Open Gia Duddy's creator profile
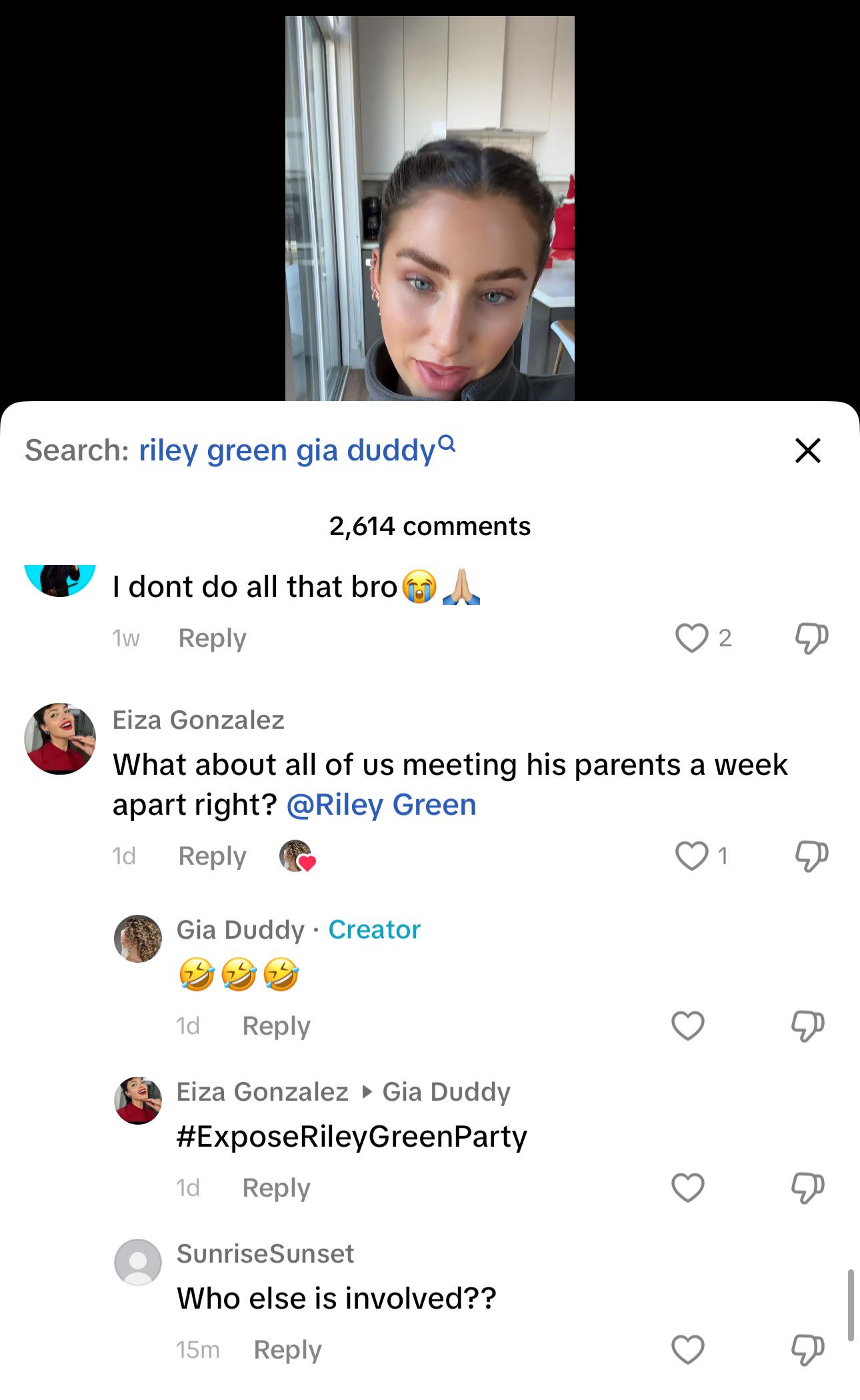860x1400 pixels. (x=138, y=938)
